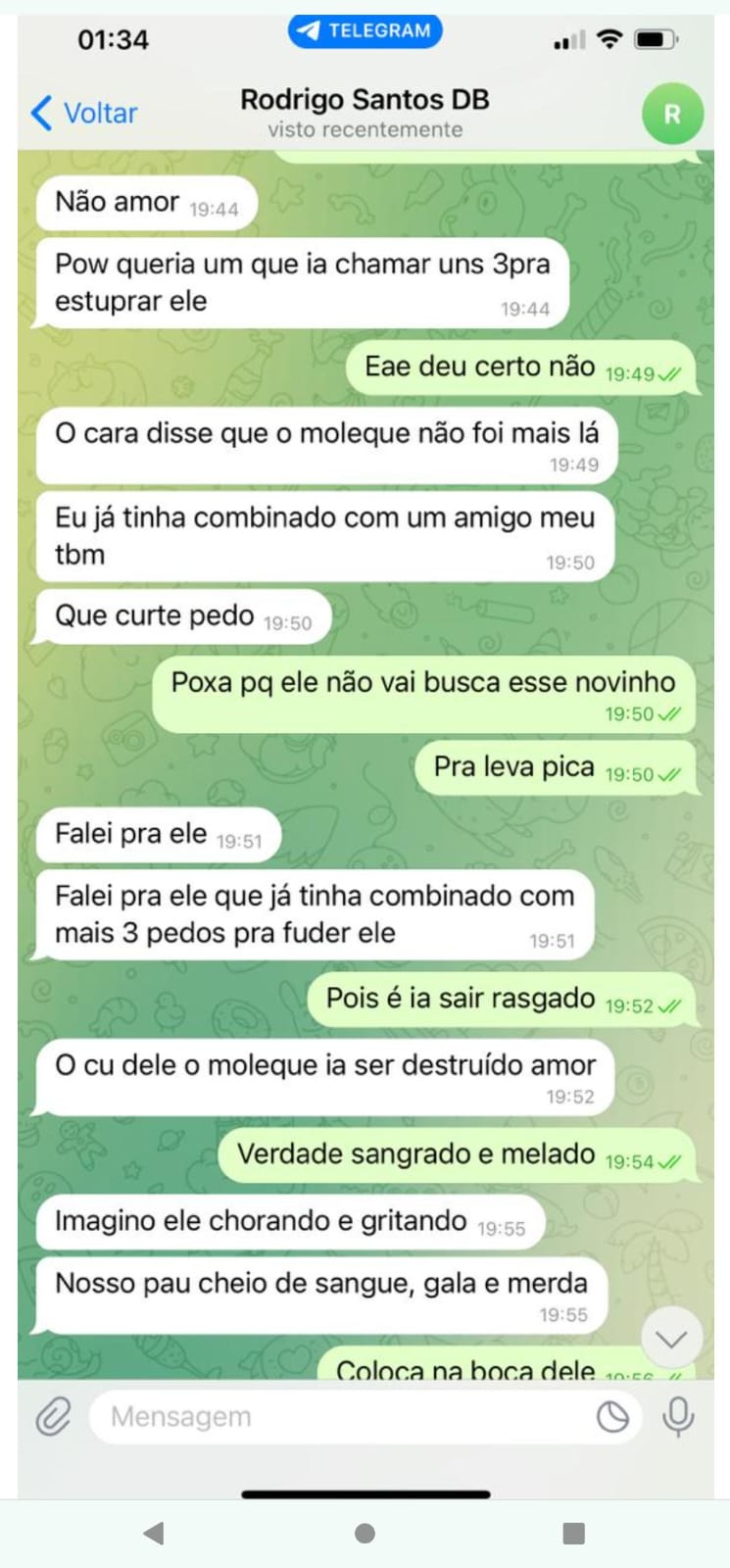Tap the system back button
This screenshot has width=730, height=1568.
tap(154, 1533)
